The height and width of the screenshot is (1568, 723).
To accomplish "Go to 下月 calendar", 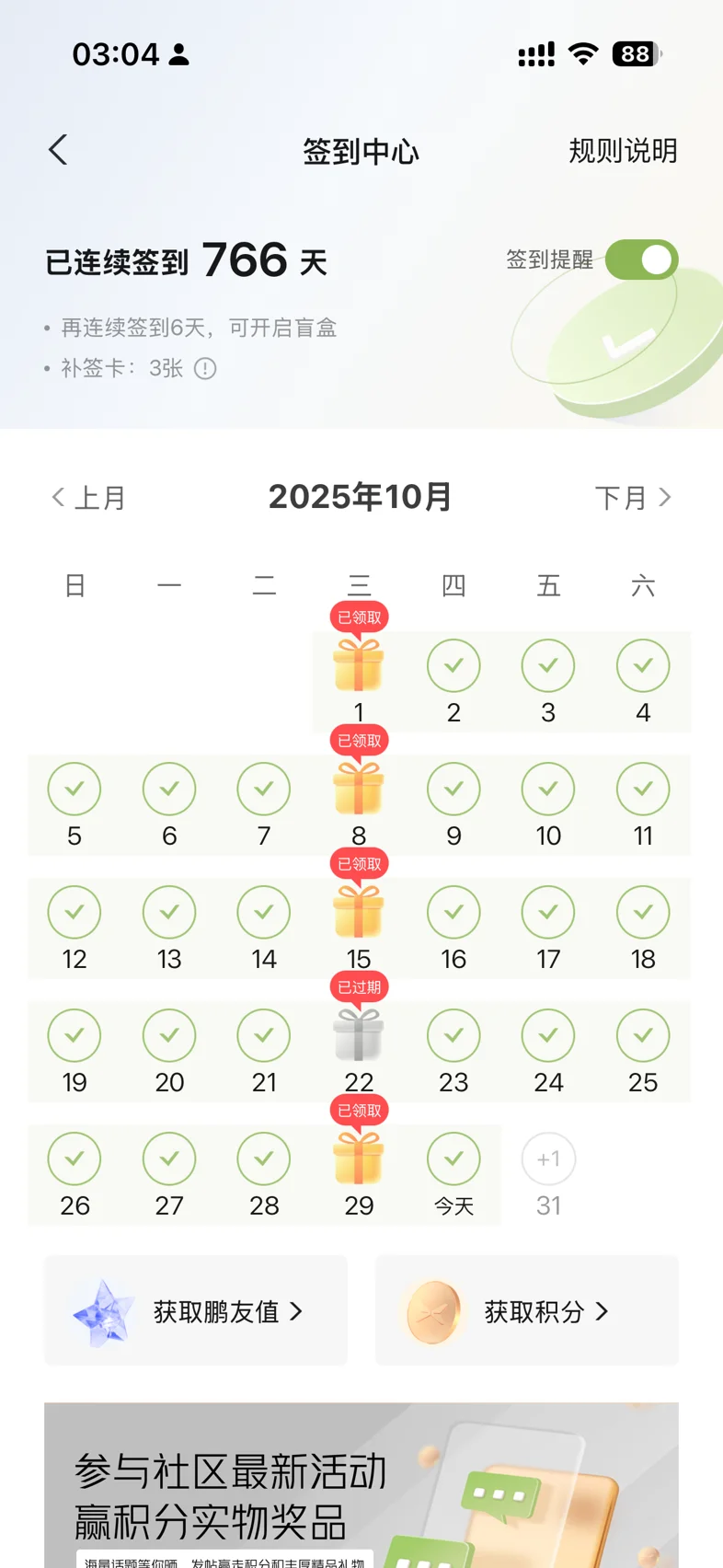I will click(x=633, y=498).
